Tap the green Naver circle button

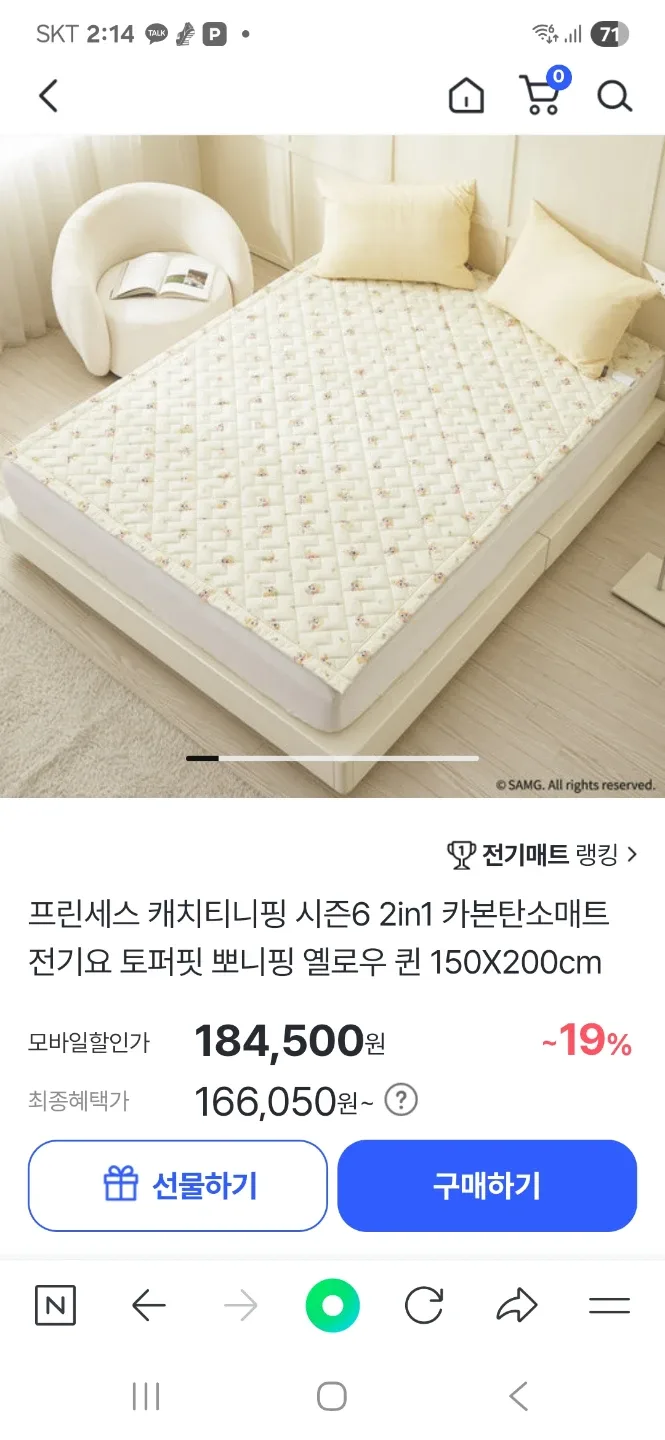[332, 1306]
